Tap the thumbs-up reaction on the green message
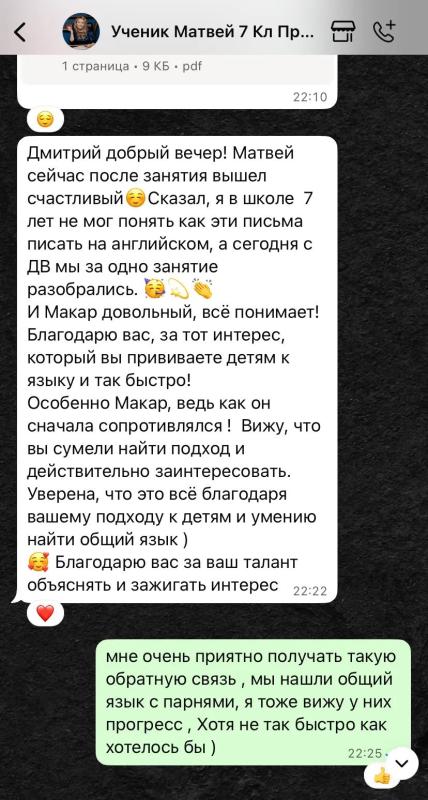428x800 pixels. [382, 777]
